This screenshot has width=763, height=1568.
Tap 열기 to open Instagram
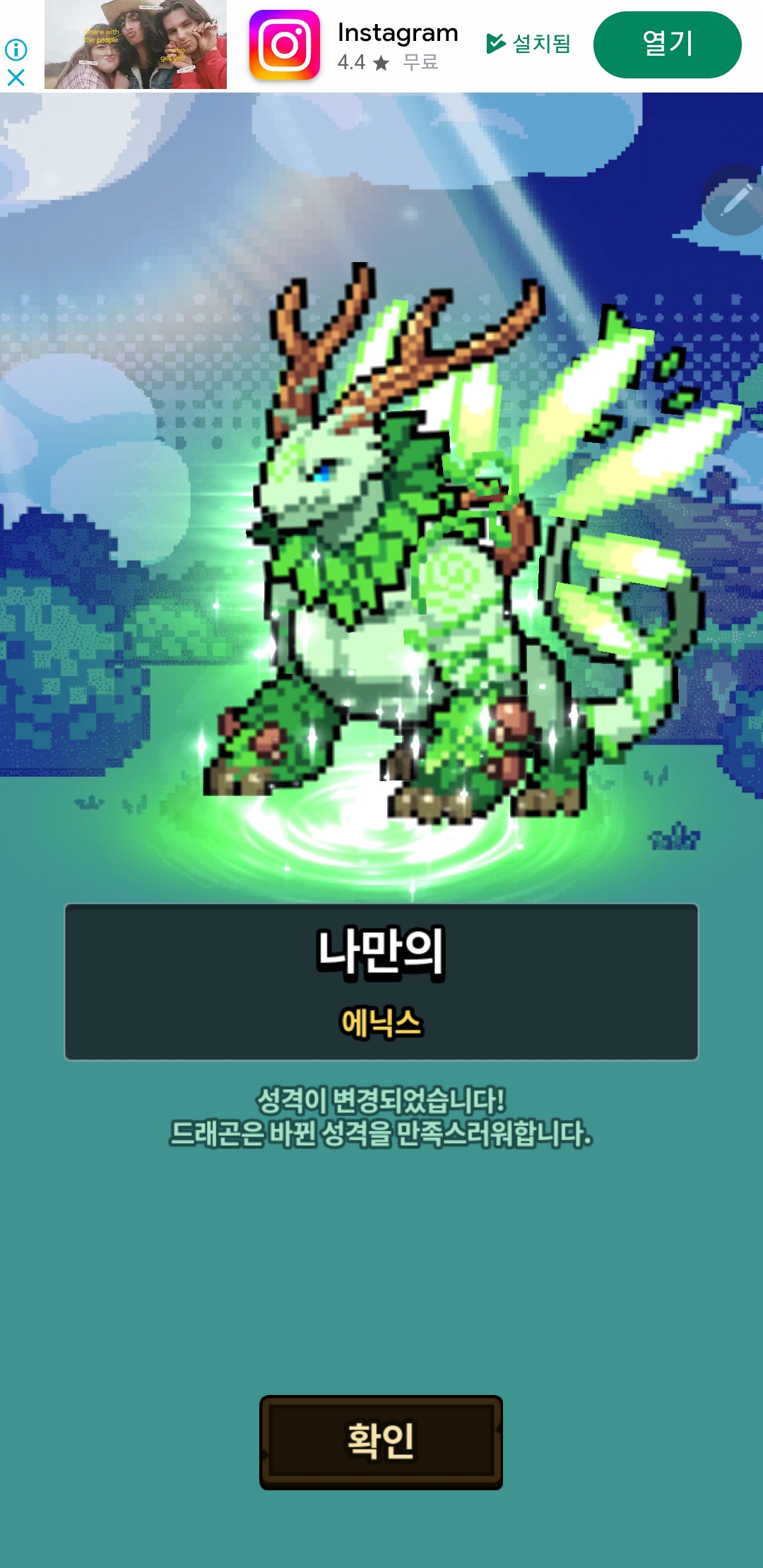pos(667,44)
